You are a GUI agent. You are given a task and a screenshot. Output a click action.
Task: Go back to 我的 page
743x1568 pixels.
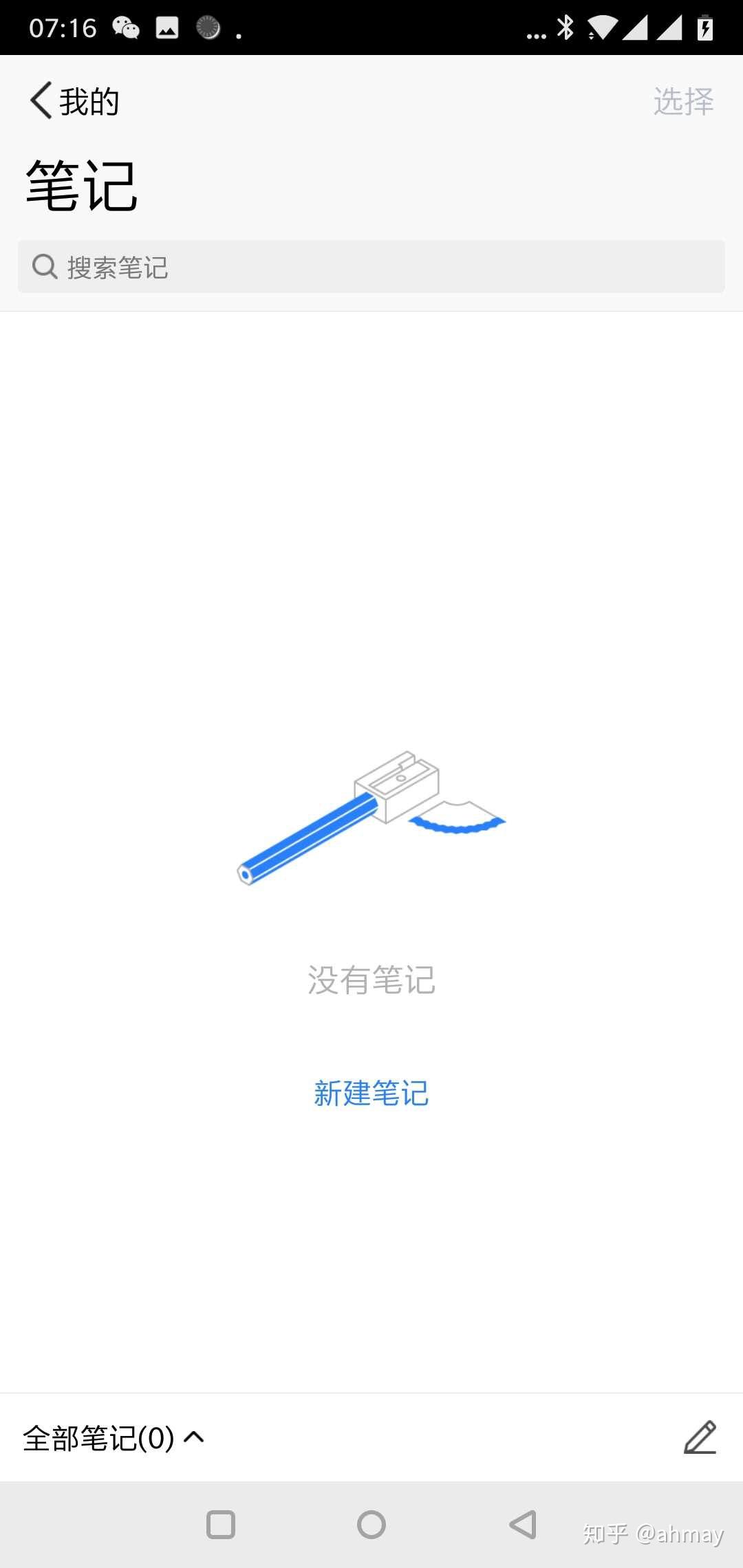click(74, 101)
